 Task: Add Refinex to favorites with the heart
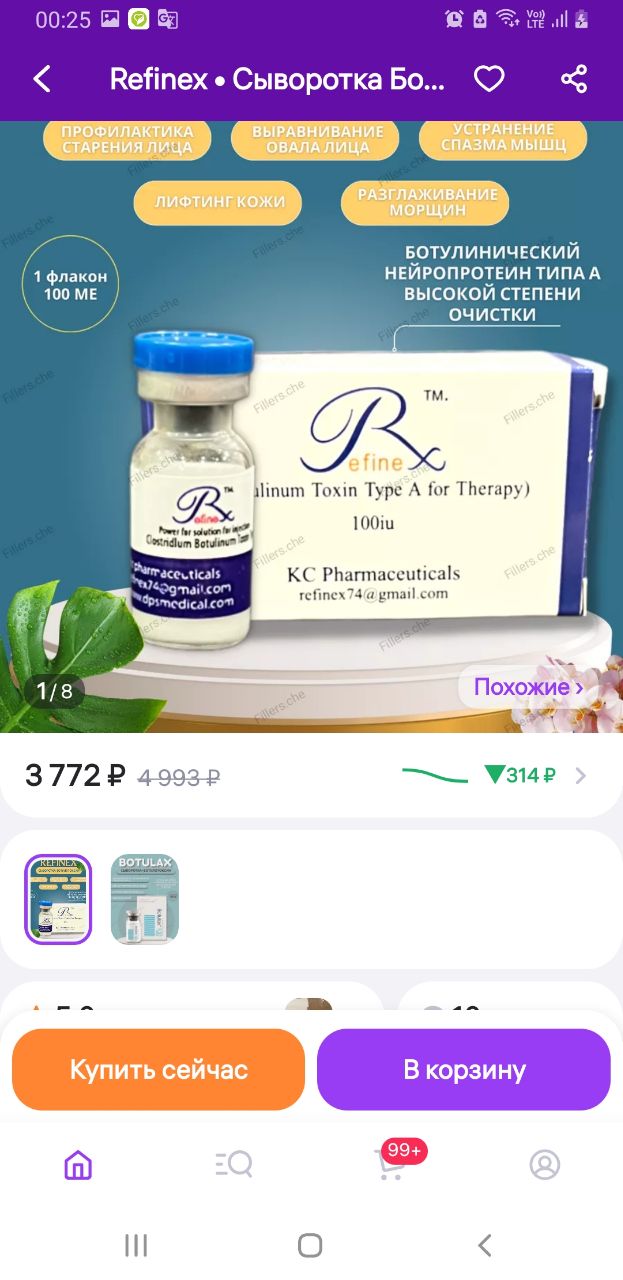[x=489, y=80]
